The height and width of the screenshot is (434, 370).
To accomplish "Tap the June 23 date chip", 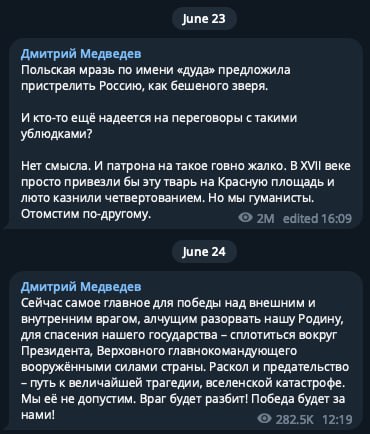I will 204,18.
